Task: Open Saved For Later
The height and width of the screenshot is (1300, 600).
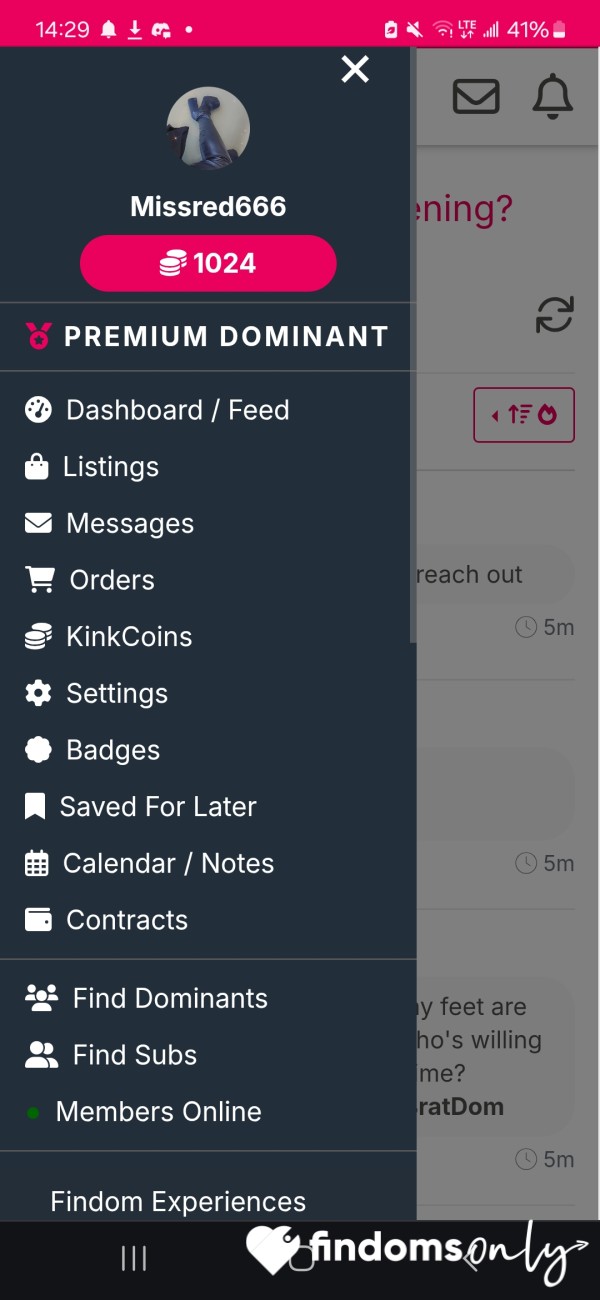Action: pos(140,807)
